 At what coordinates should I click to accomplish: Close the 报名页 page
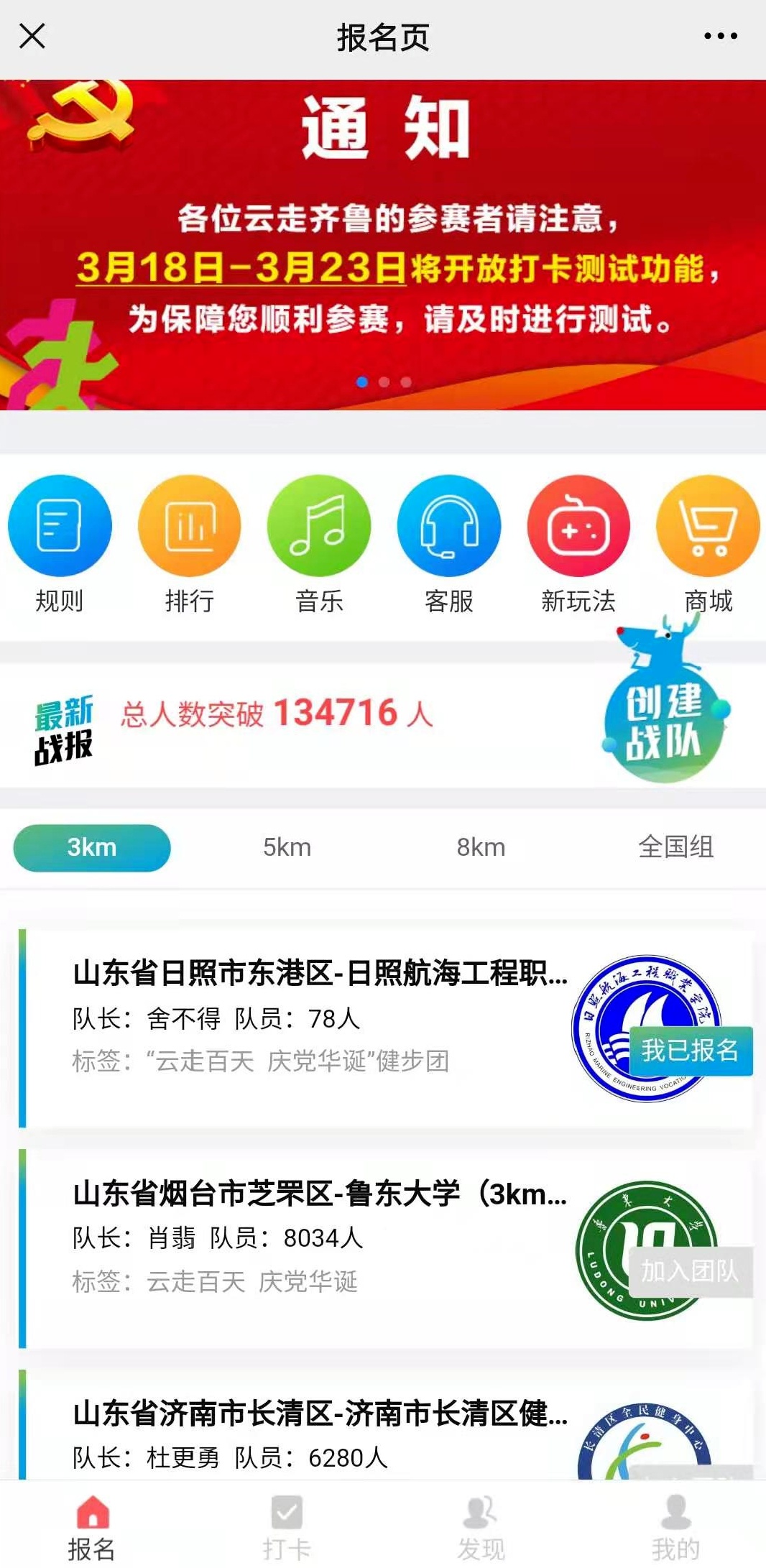(x=32, y=36)
